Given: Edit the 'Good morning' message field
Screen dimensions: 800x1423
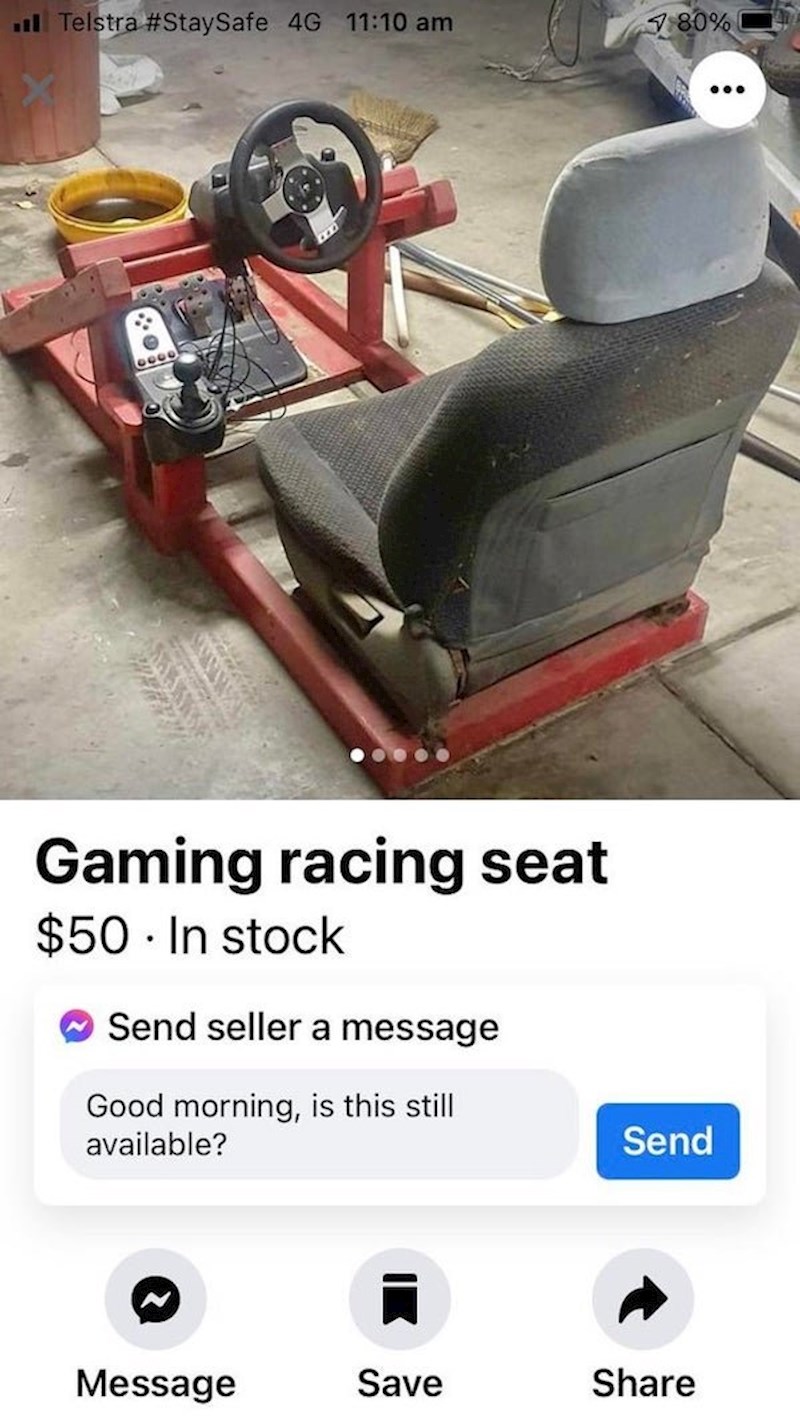Looking at the screenshot, I should [x=319, y=1125].
